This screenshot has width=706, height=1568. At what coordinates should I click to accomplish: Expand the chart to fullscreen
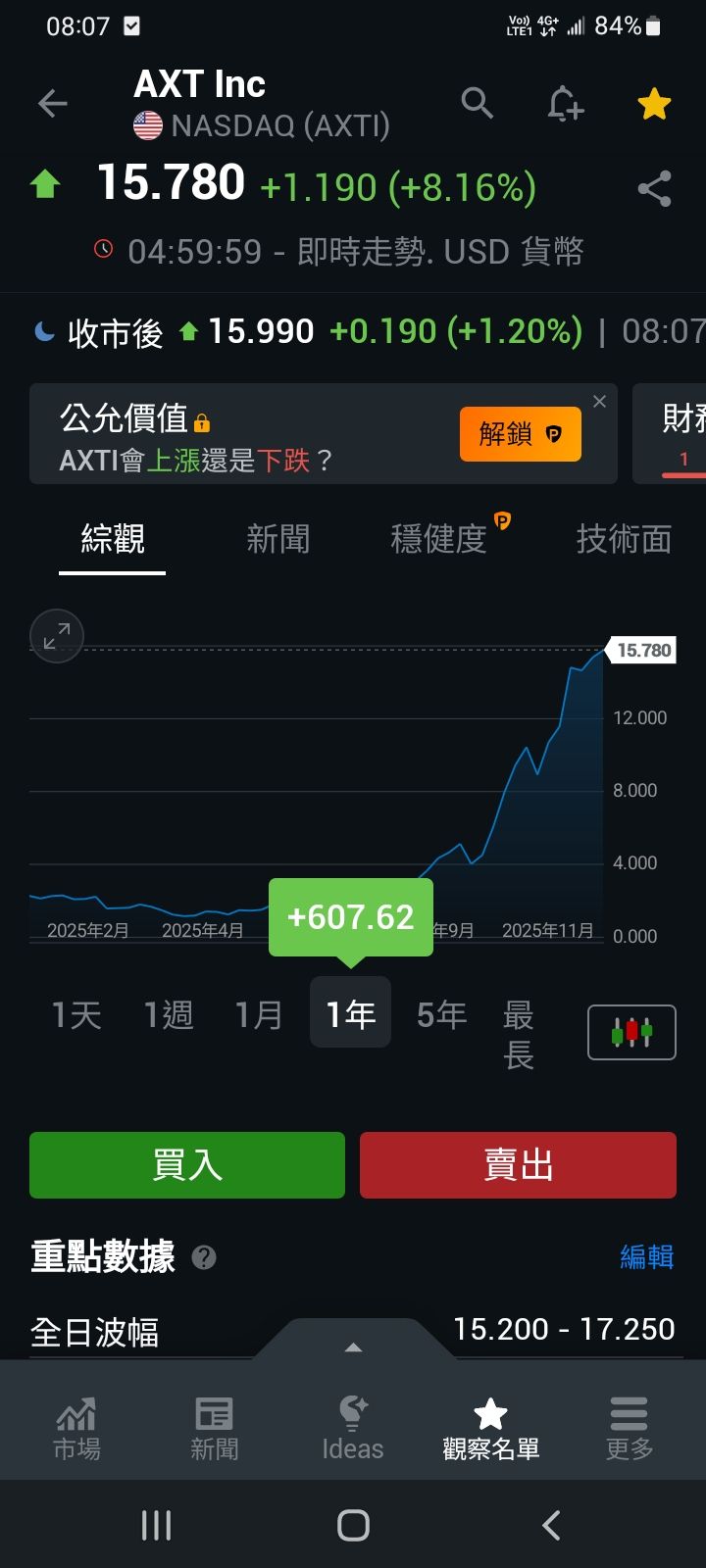pyautogui.click(x=56, y=635)
